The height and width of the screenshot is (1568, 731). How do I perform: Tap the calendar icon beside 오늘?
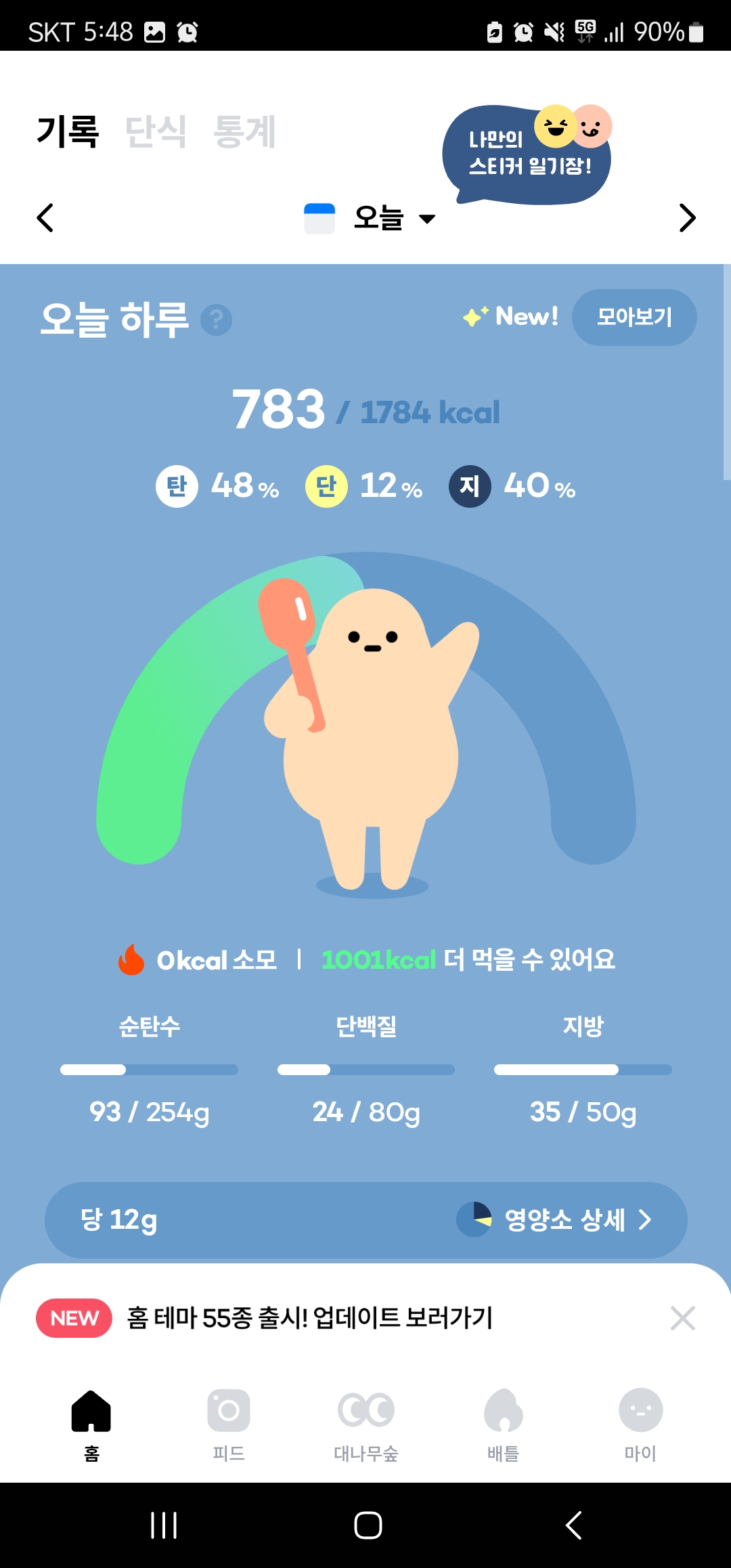pyautogui.click(x=319, y=218)
